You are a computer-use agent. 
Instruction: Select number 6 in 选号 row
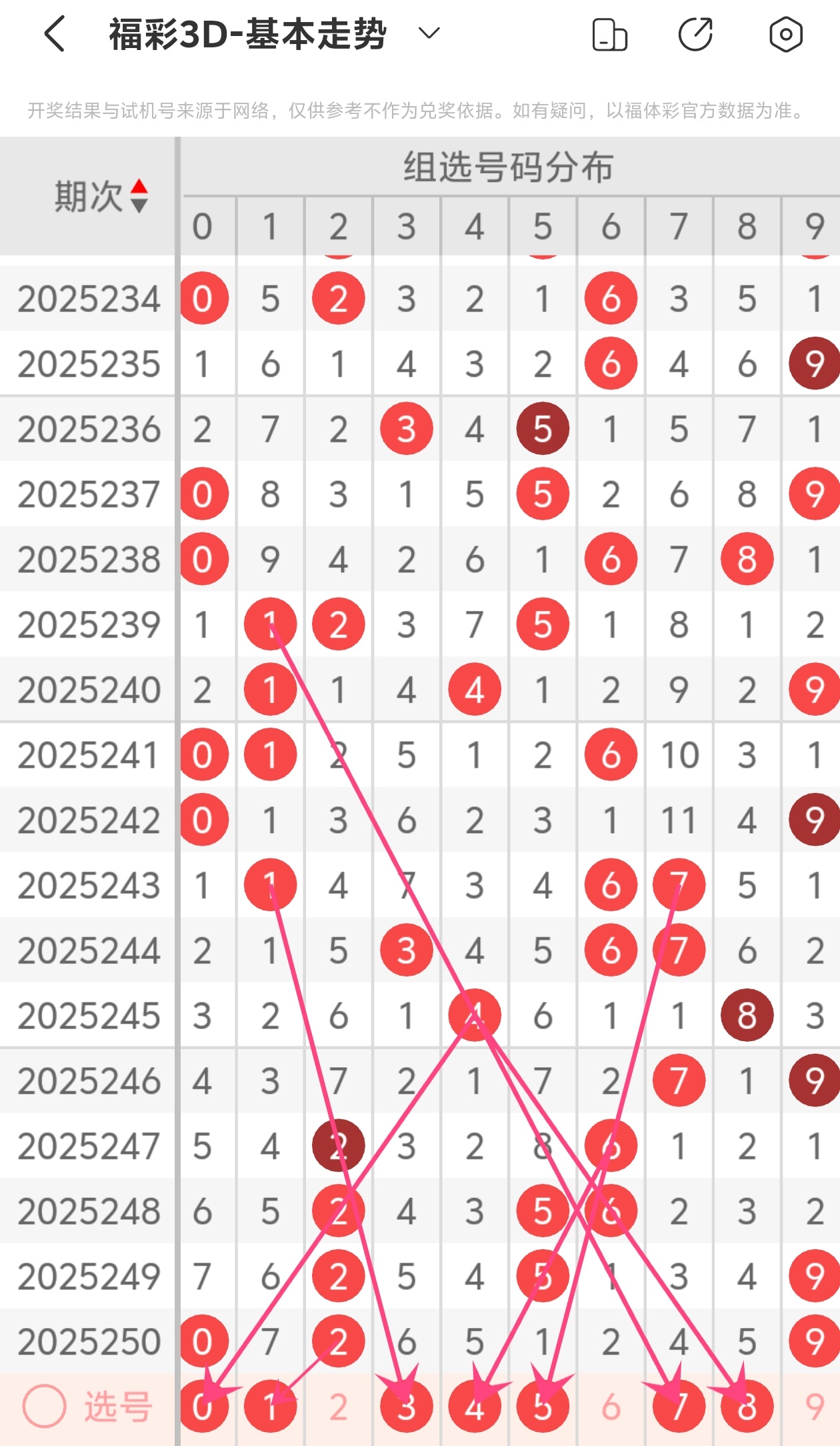(x=611, y=1407)
